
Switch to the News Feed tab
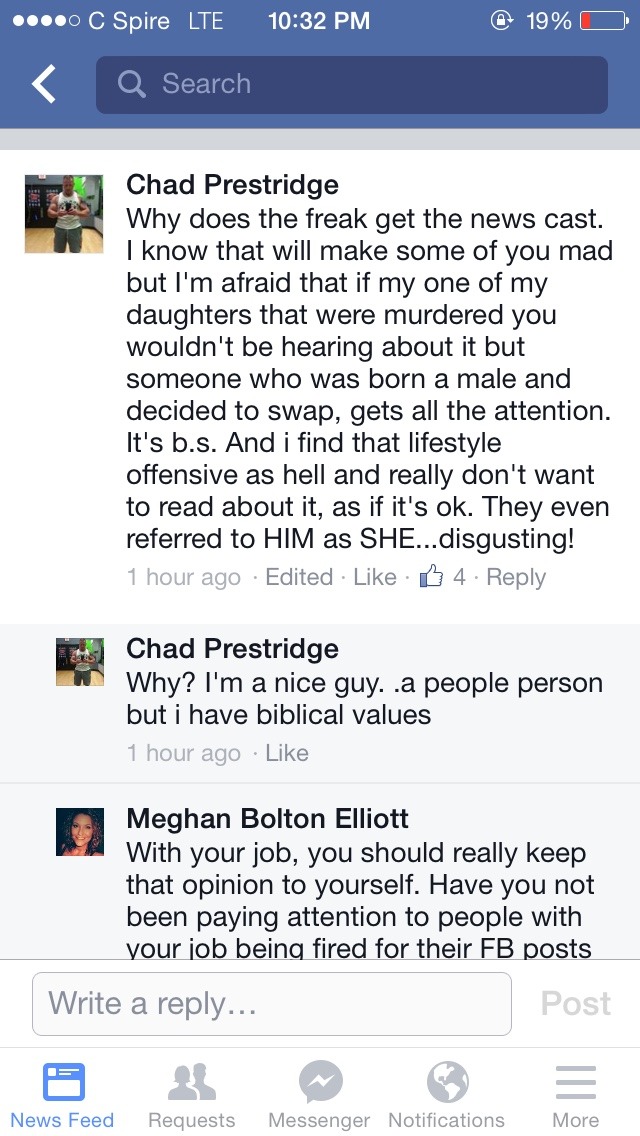click(x=62, y=1095)
